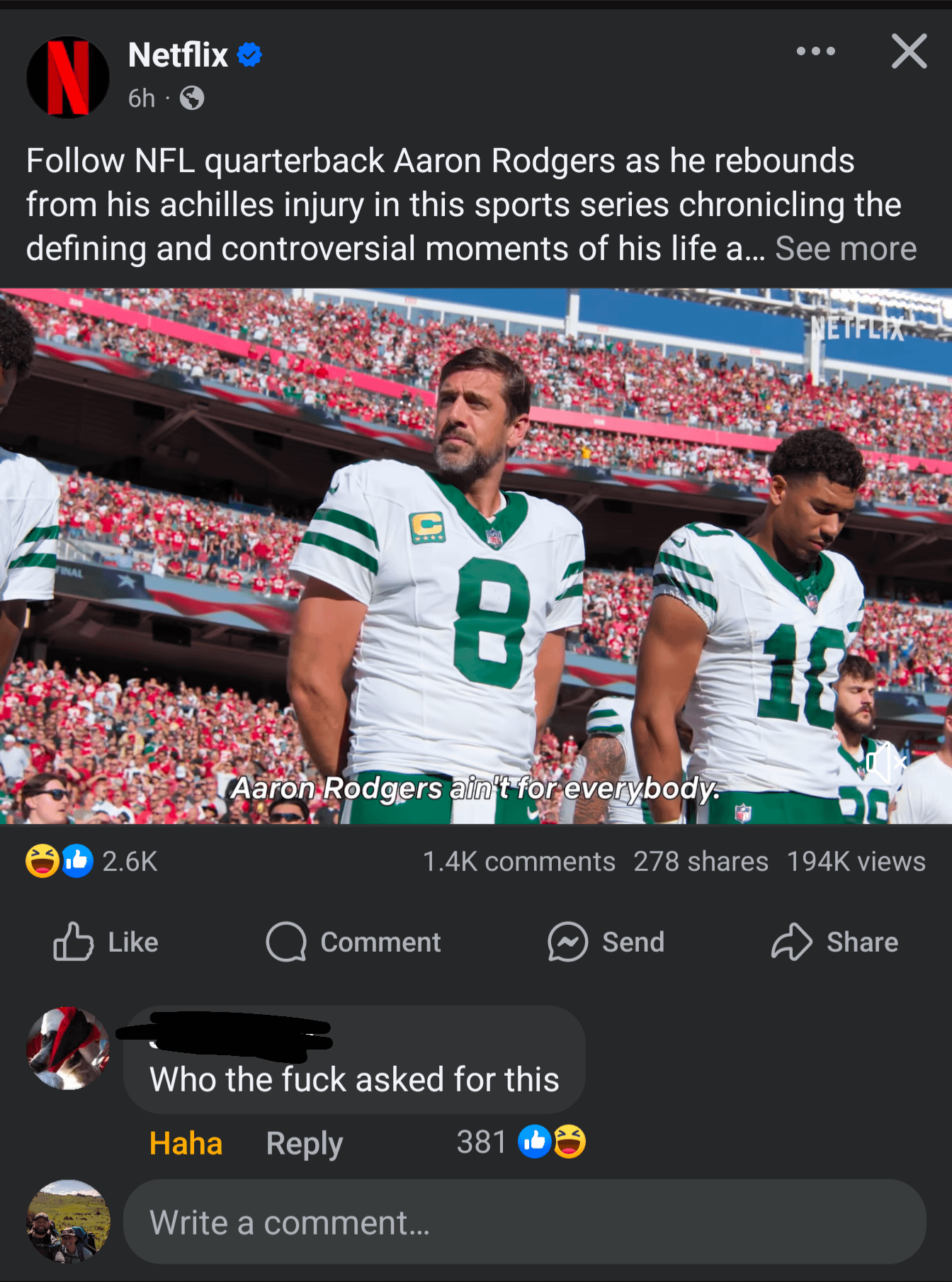Open the 1.4K comments list
The image size is (952, 1282).
click(x=518, y=862)
